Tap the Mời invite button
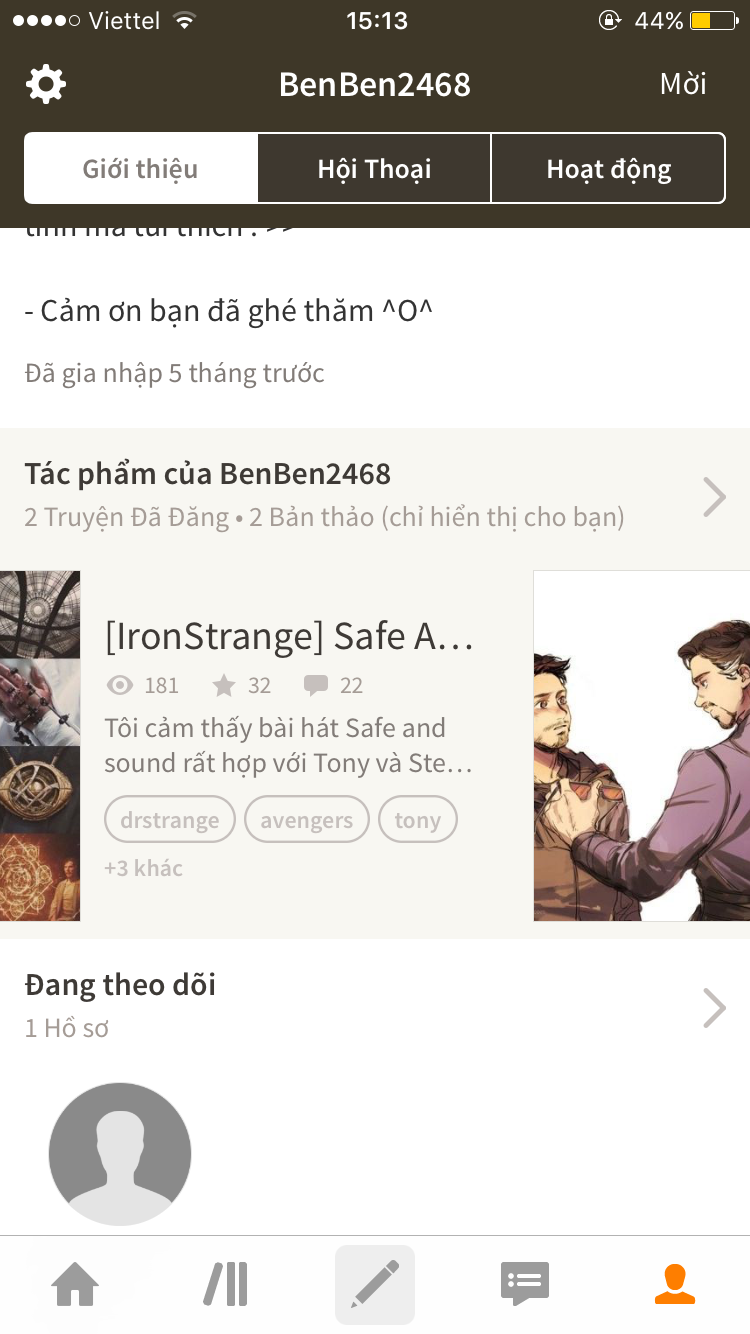 pyautogui.click(x=683, y=84)
